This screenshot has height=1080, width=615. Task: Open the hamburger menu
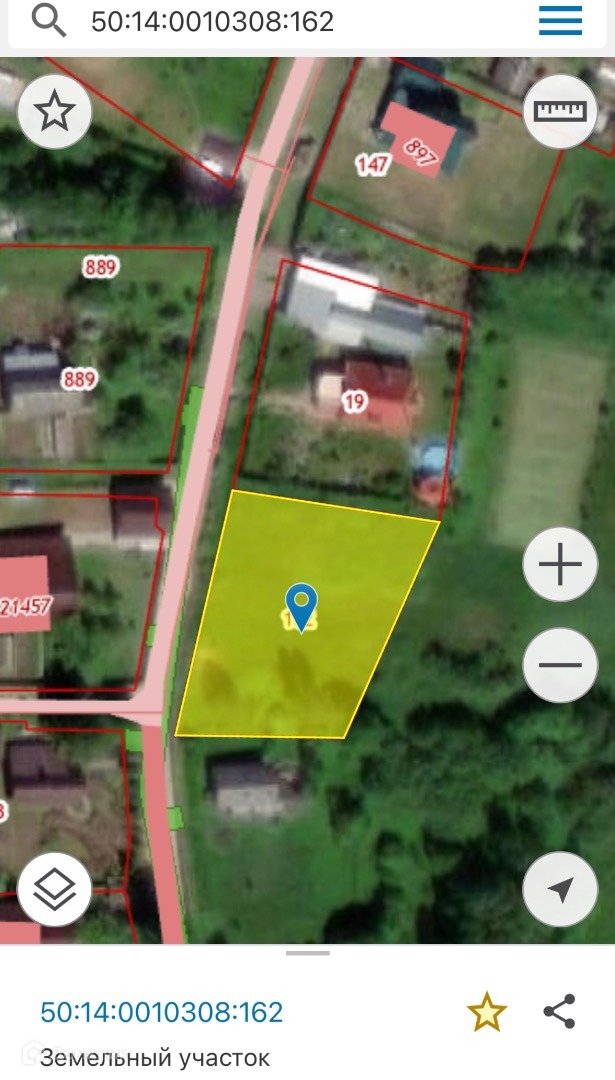click(560, 20)
